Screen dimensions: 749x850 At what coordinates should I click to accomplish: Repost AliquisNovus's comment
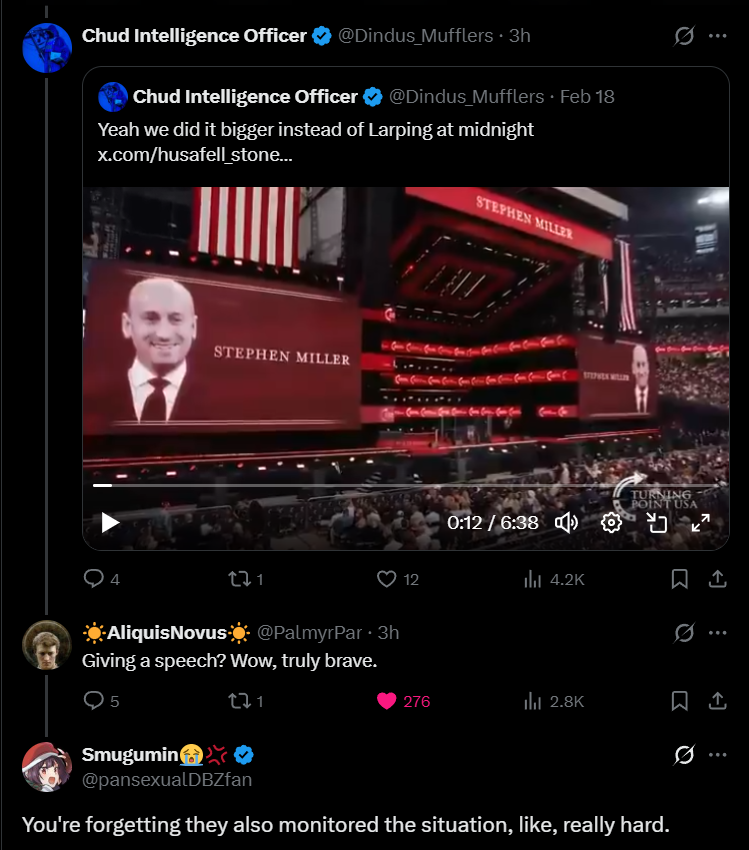(x=238, y=701)
